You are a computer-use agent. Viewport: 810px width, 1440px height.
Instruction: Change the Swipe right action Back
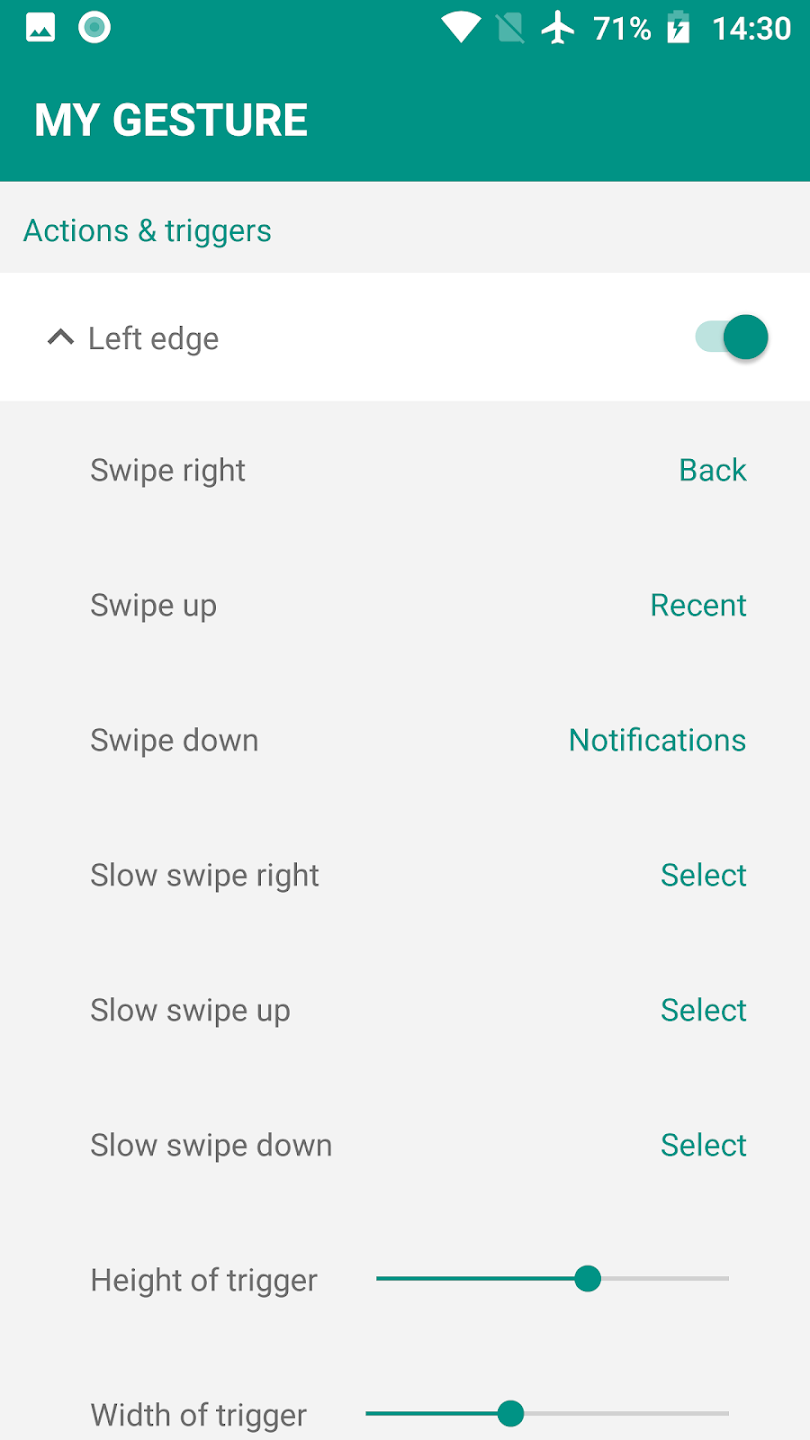tap(712, 470)
